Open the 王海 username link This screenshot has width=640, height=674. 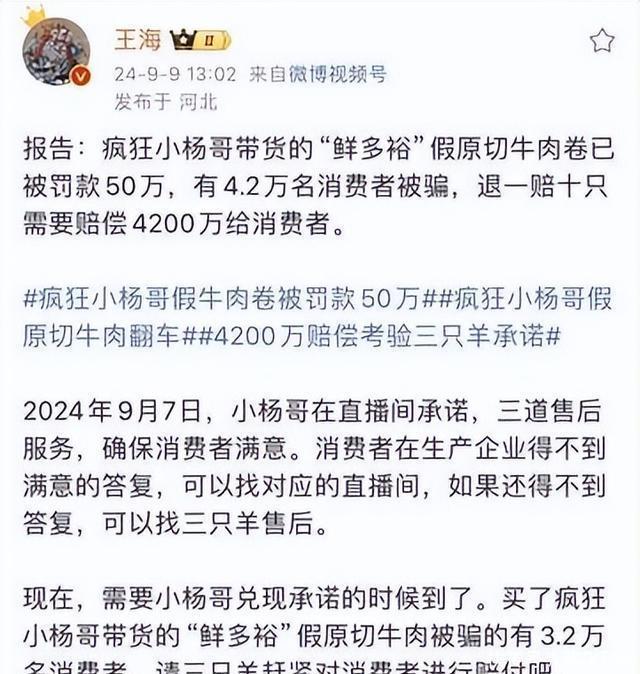pos(139,41)
